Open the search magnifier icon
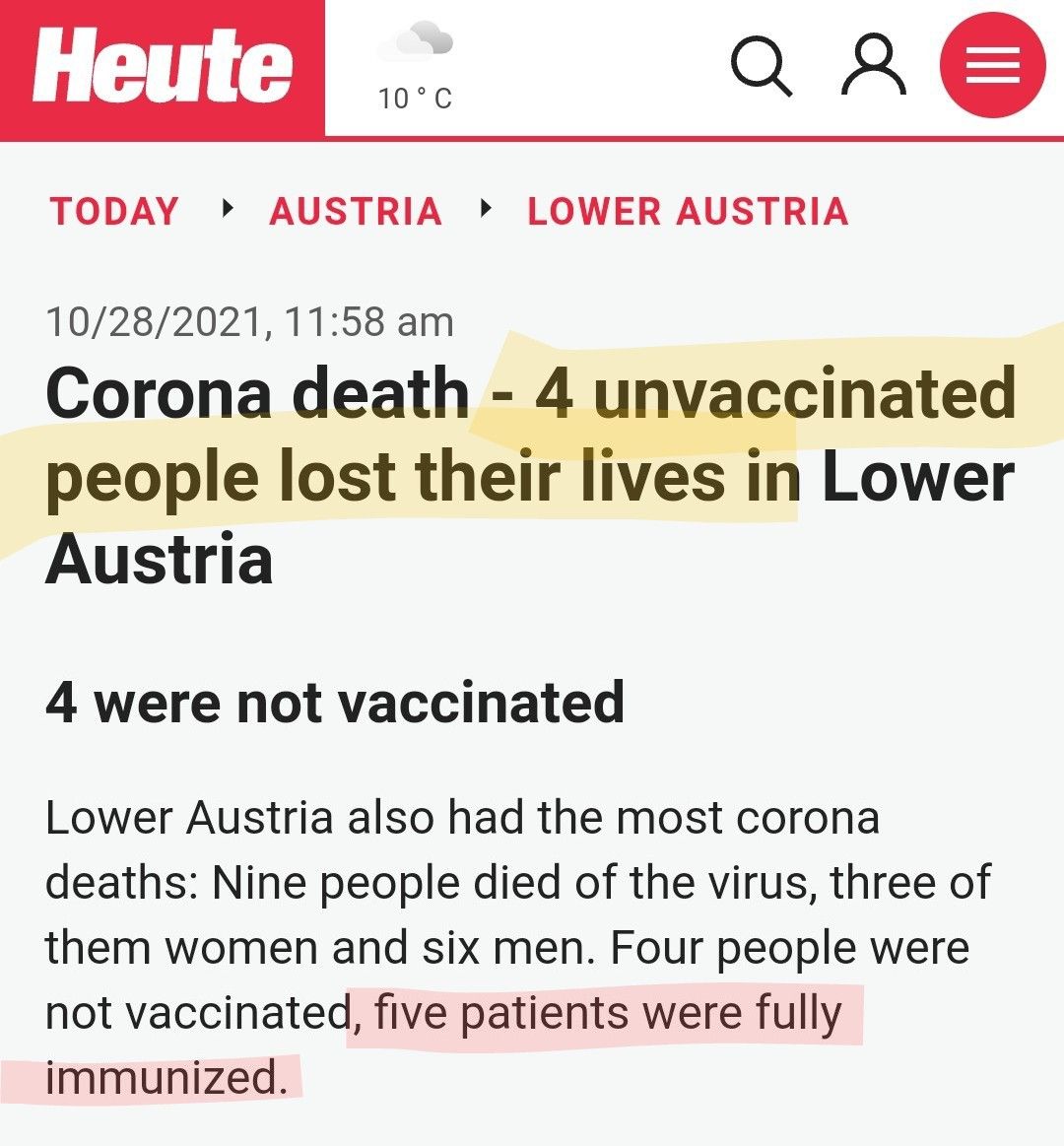The height and width of the screenshot is (1146, 1064). coord(762,66)
